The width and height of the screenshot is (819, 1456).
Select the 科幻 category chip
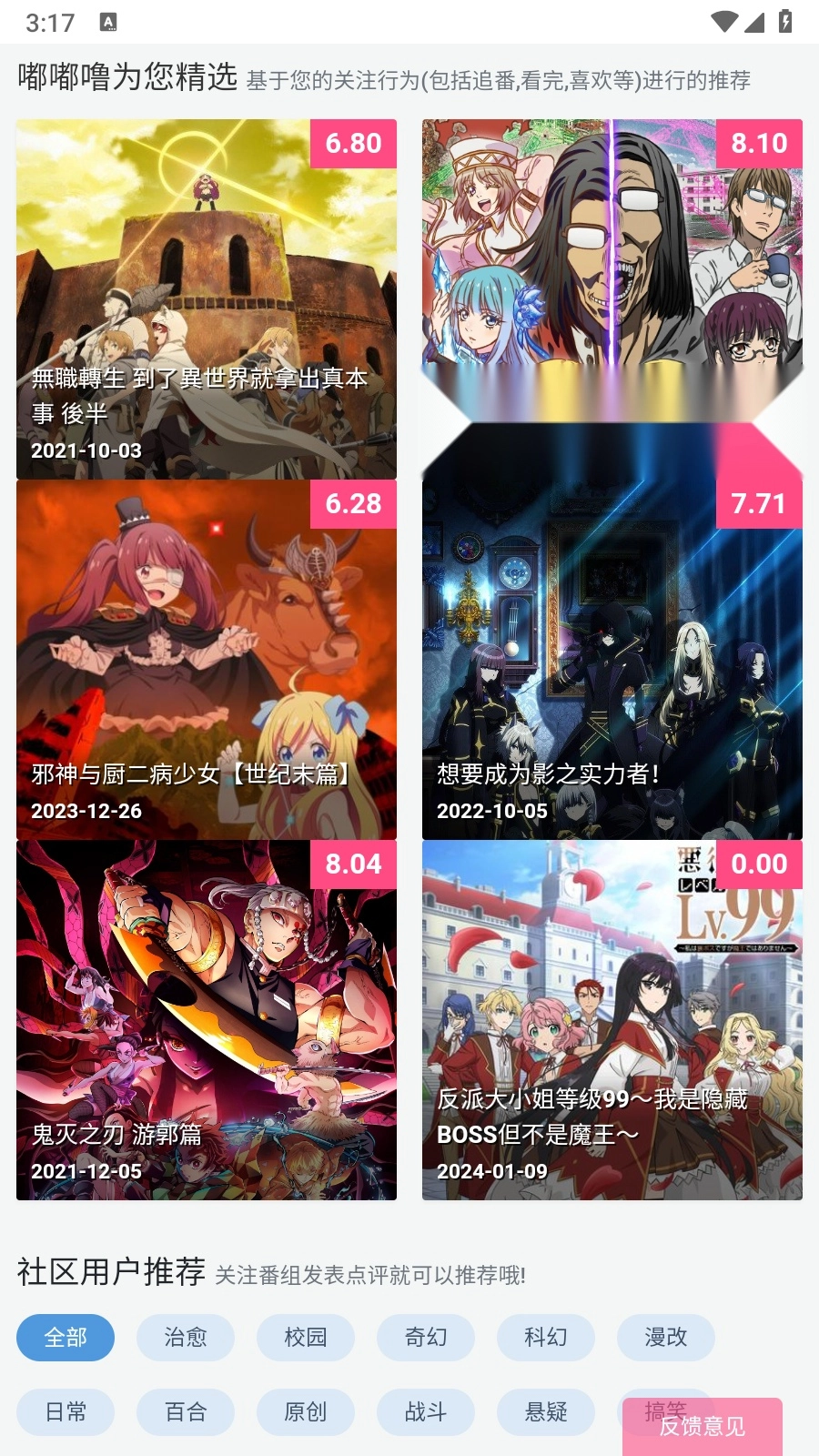coord(545,1338)
